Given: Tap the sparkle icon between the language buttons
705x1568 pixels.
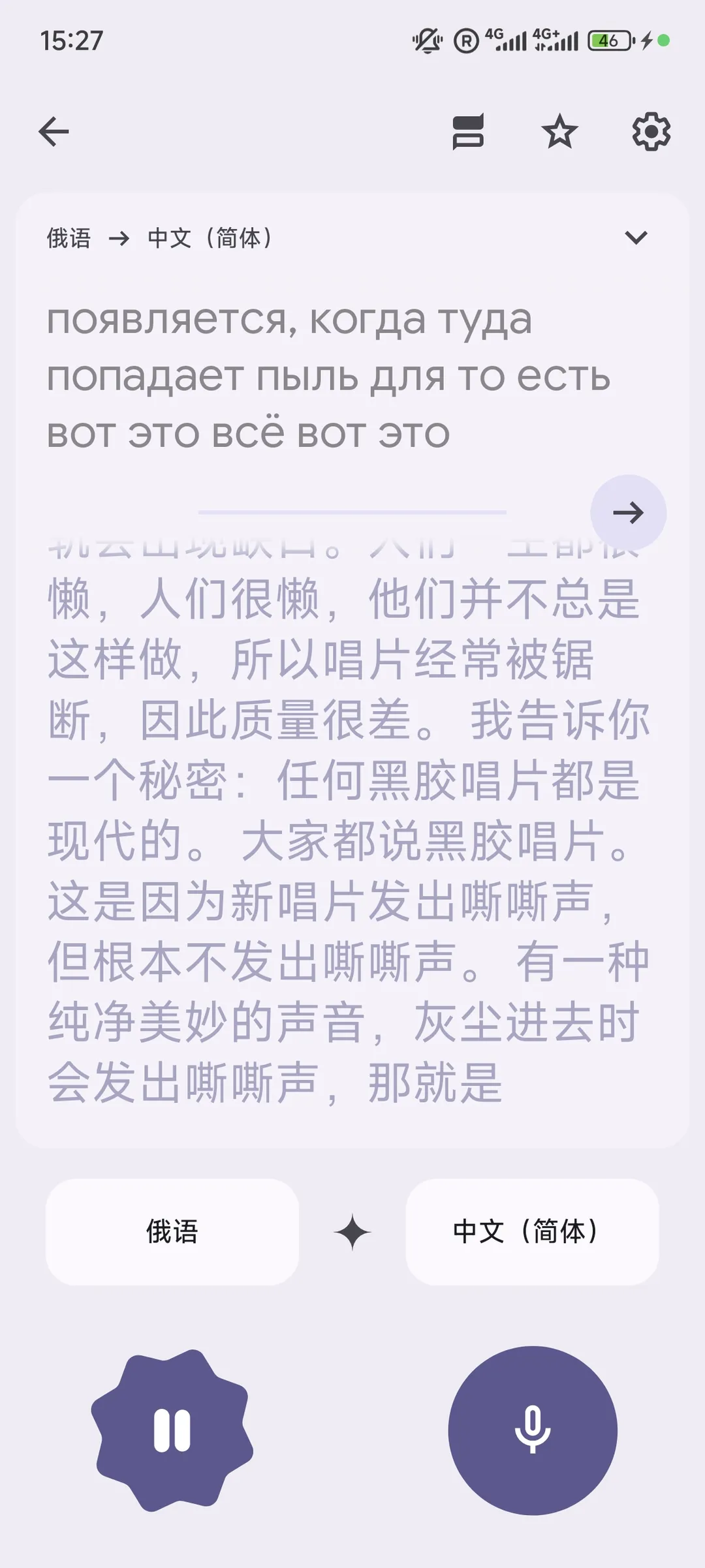Looking at the screenshot, I should (351, 1232).
